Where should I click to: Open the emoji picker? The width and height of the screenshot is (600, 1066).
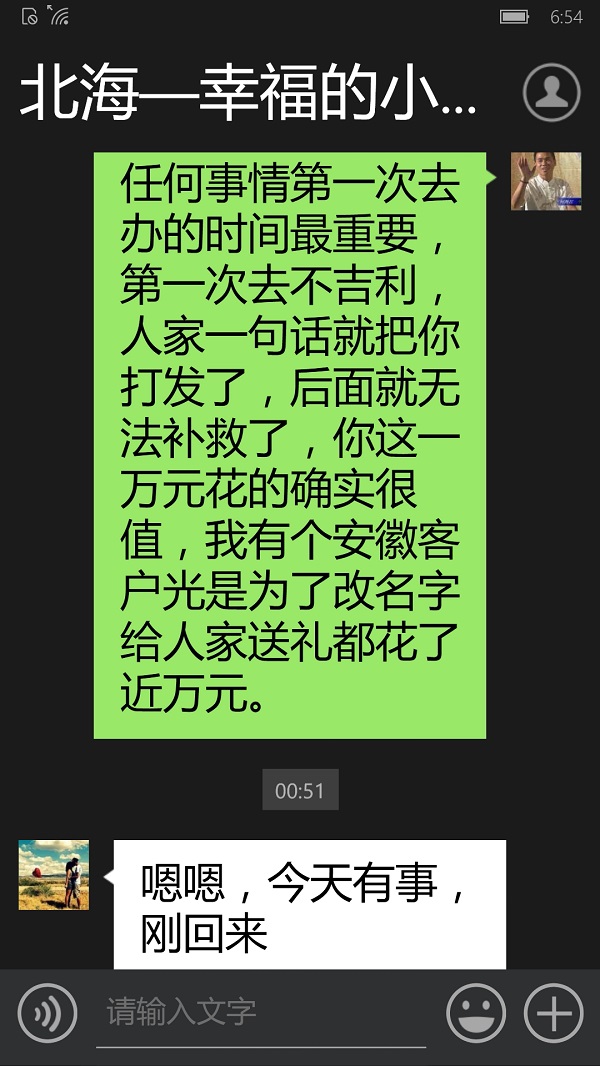point(475,1013)
